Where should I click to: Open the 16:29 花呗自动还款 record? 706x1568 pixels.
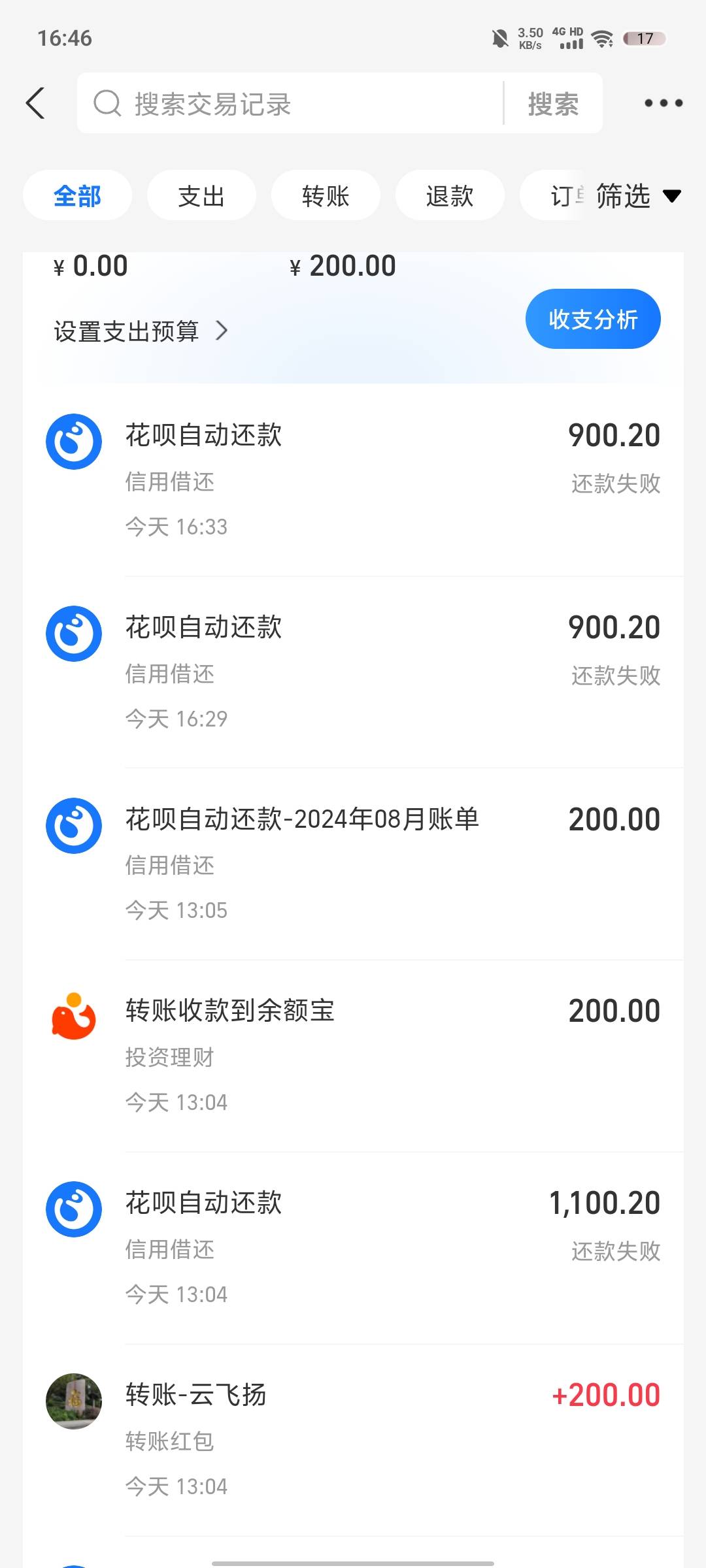click(353, 672)
